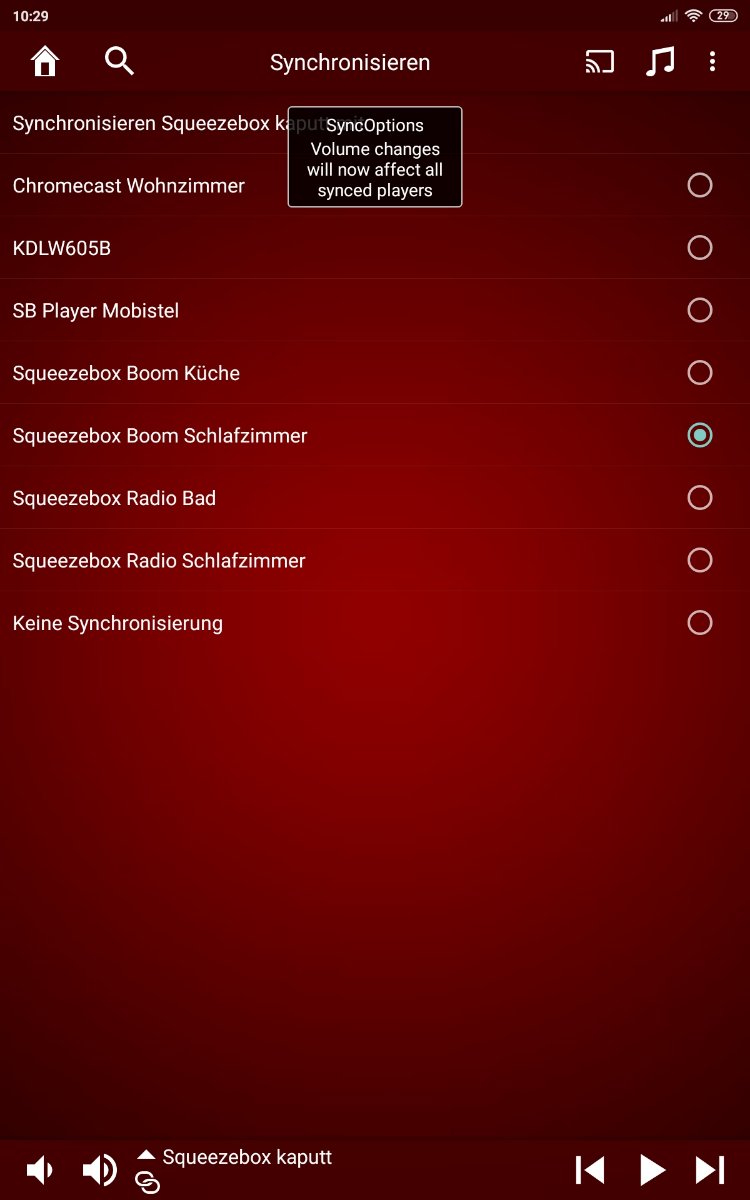This screenshot has height=1200, width=750.
Task: Choose KDLW605B as sync player
Action: (x=700, y=248)
